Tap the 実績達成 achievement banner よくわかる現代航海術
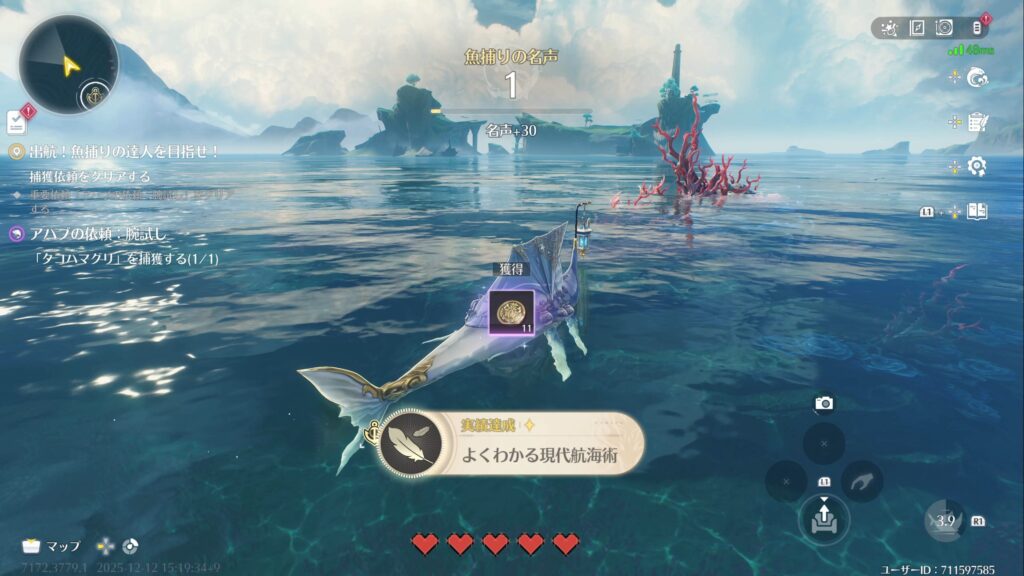1024x576 pixels. coord(510,444)
